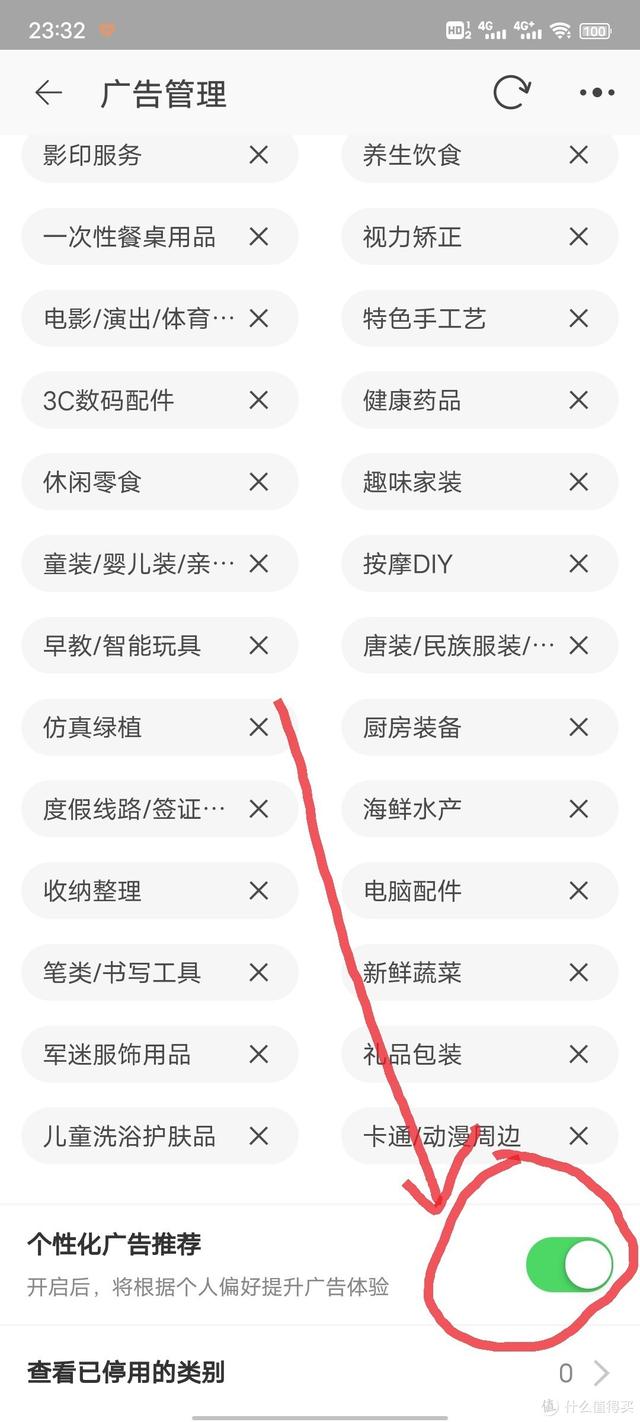Dismiss the 厨房装备 tag
The width and height of the screenshot is (640, 1422).
(579, 727)
